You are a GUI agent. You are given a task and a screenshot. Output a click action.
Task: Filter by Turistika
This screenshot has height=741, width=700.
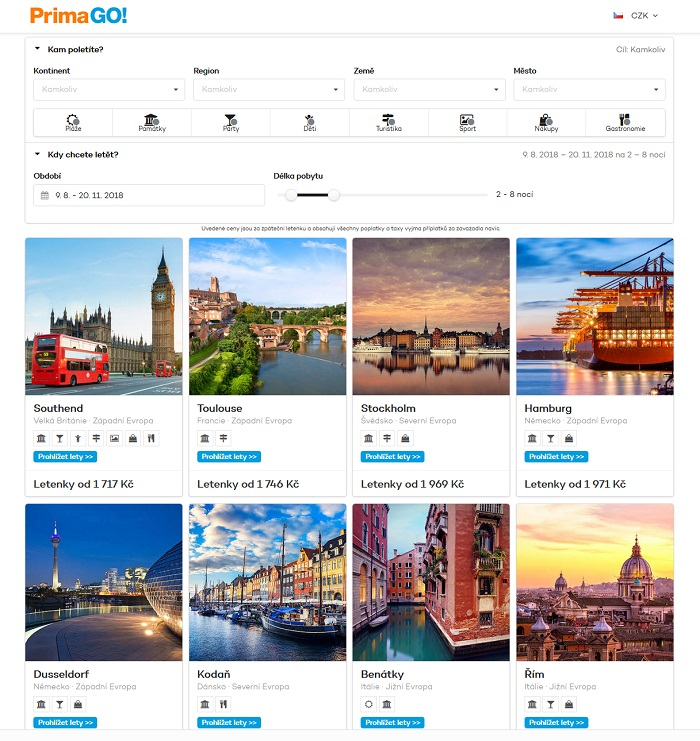coord(389,123)
